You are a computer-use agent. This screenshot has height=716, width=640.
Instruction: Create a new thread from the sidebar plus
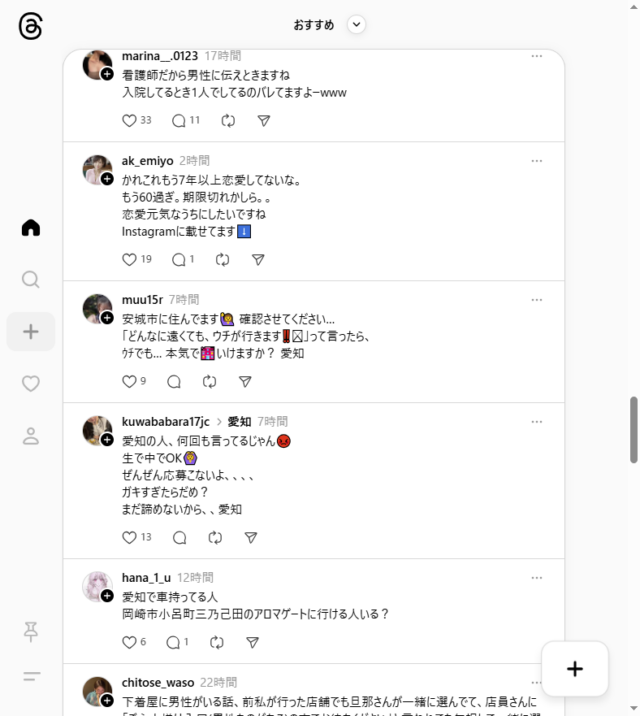(x=31, y=331)
